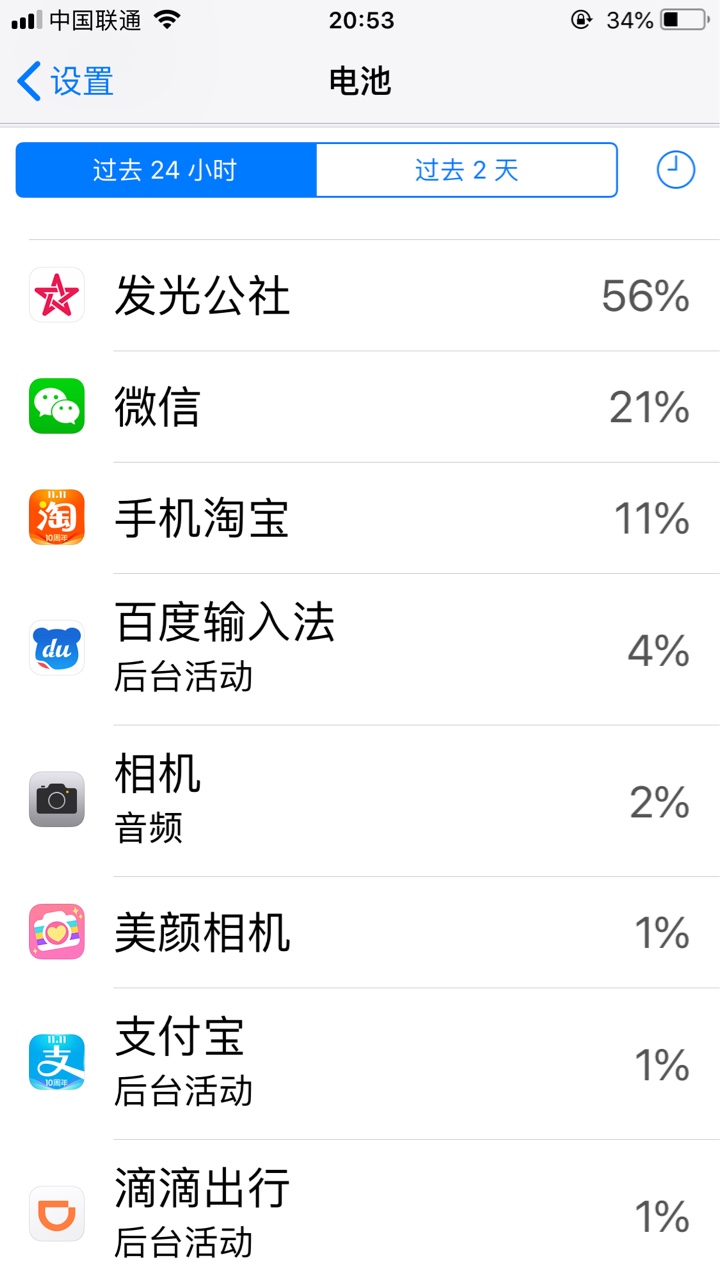This screenshot has width=720, height=1280.
Task: Go back to 设置
Action: pyautogui.click(x=66, y=81)
